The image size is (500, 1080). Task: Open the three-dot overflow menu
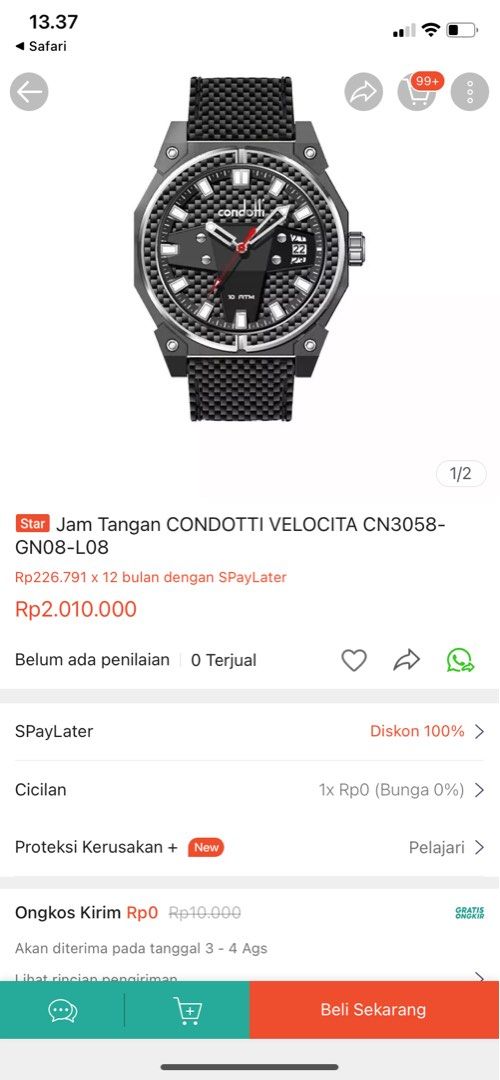[x=470, y=92]
